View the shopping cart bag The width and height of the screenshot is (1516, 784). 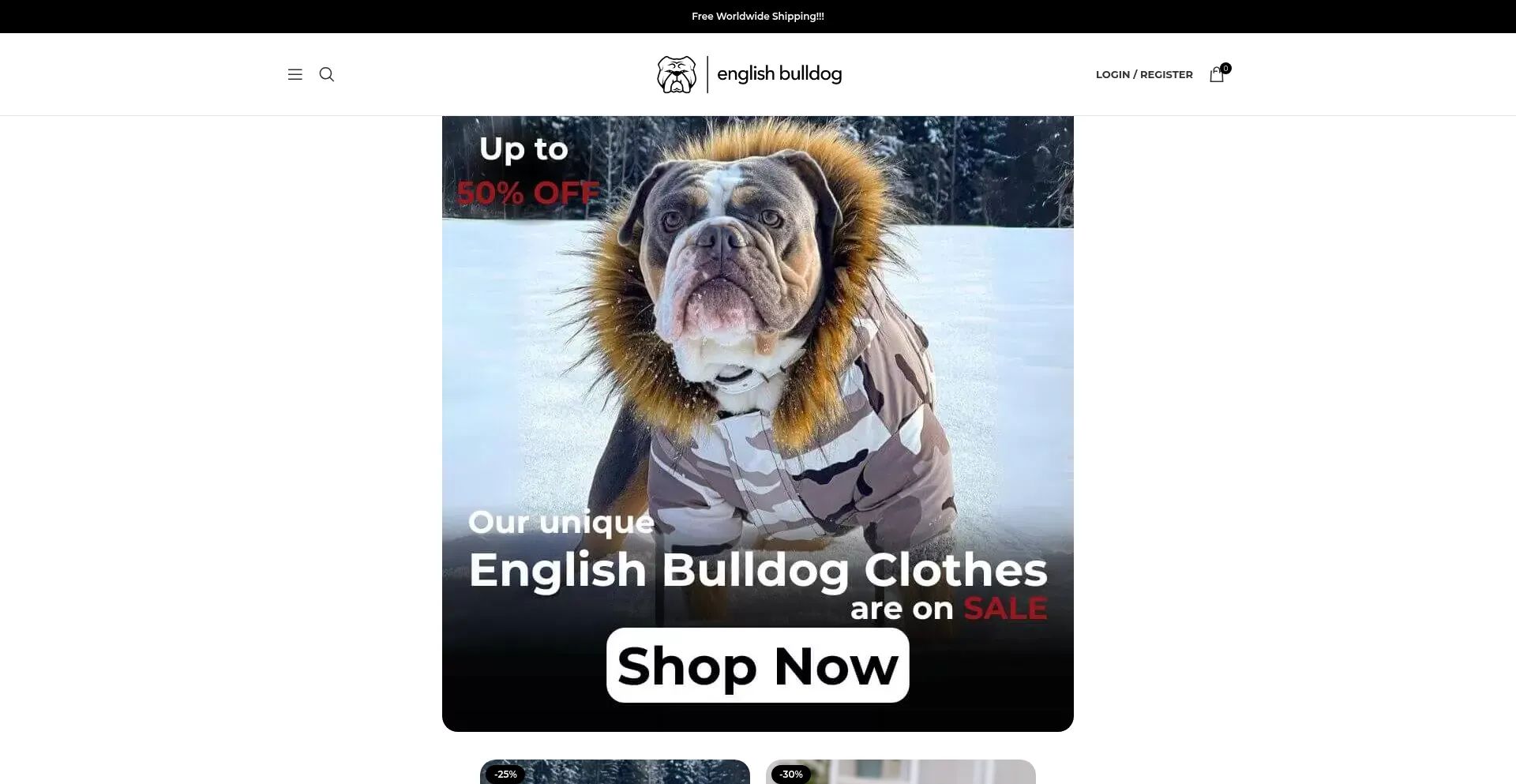pos(1217,74)
